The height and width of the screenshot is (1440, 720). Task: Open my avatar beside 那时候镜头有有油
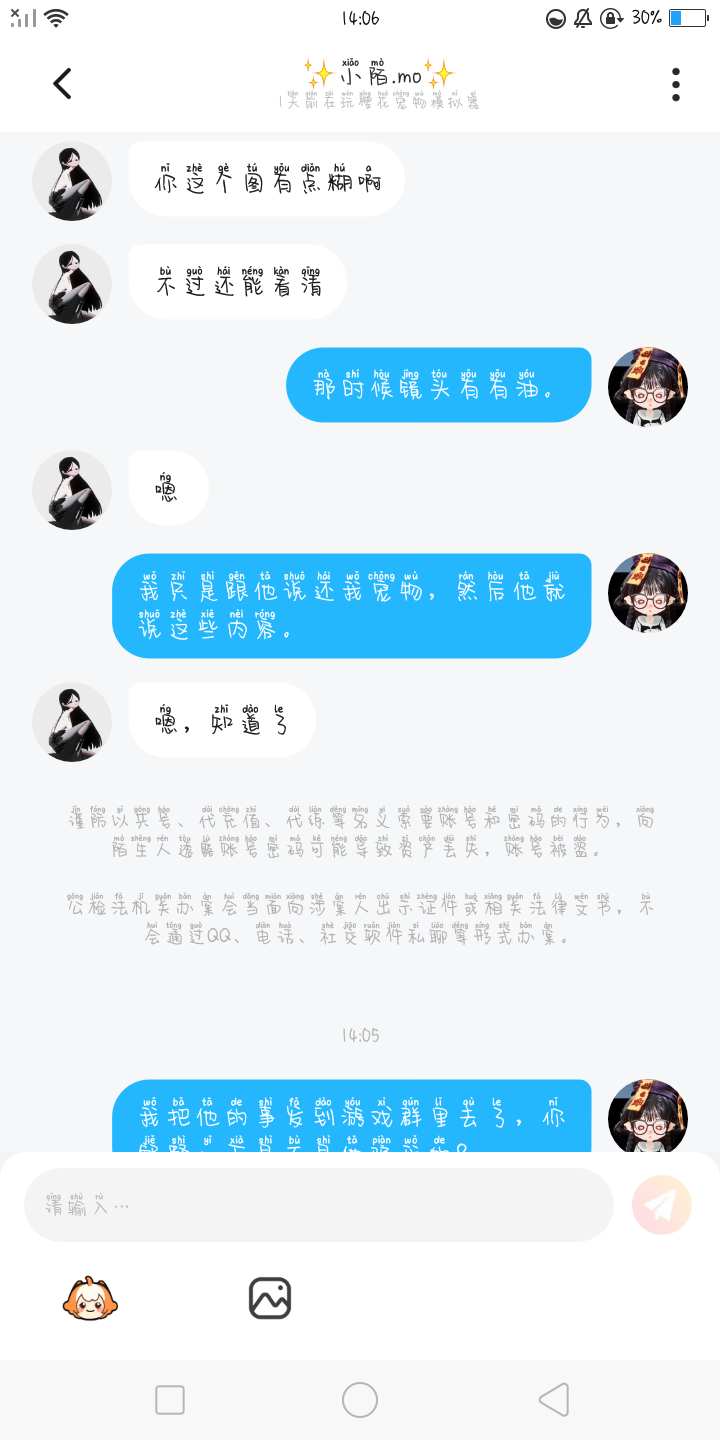648,387
